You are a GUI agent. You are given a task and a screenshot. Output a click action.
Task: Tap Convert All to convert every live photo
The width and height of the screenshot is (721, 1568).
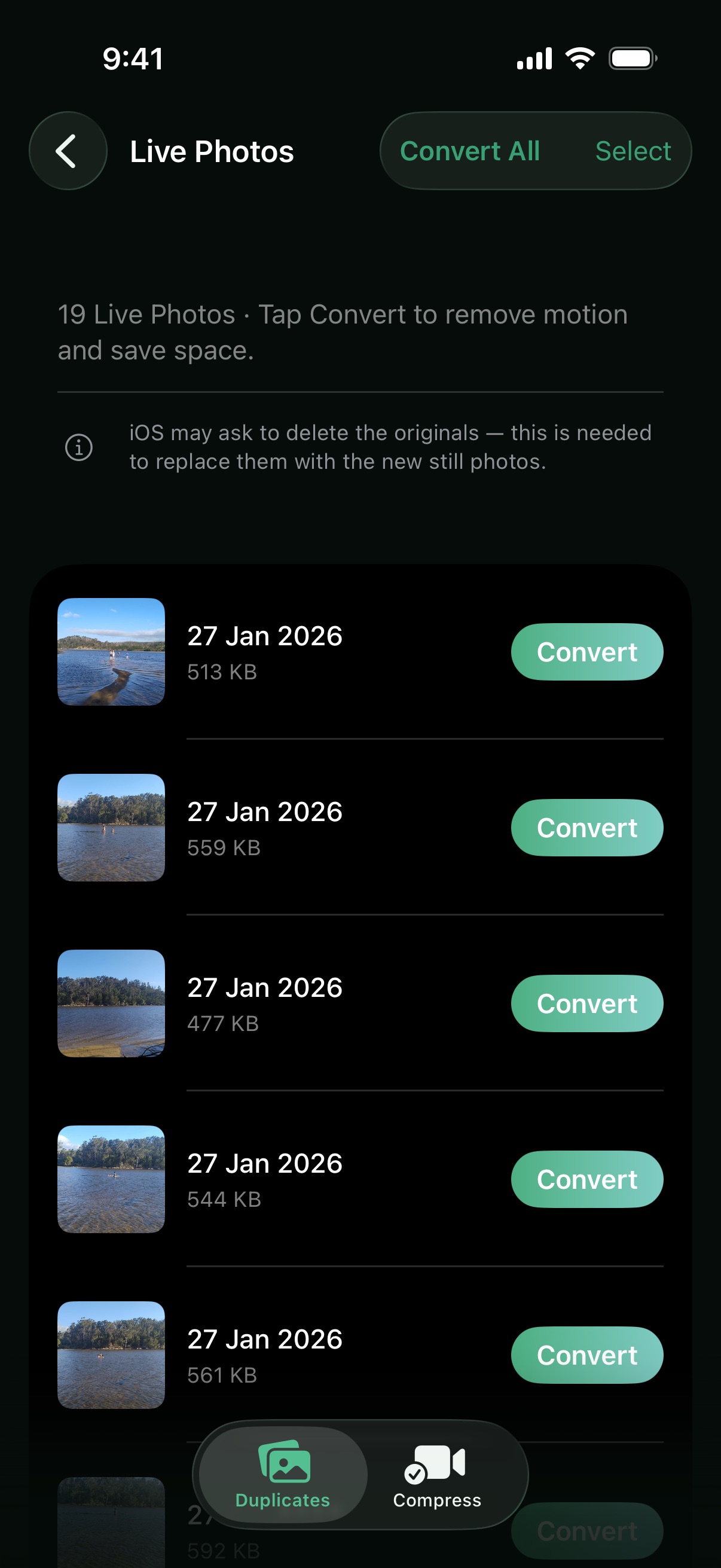472,150
